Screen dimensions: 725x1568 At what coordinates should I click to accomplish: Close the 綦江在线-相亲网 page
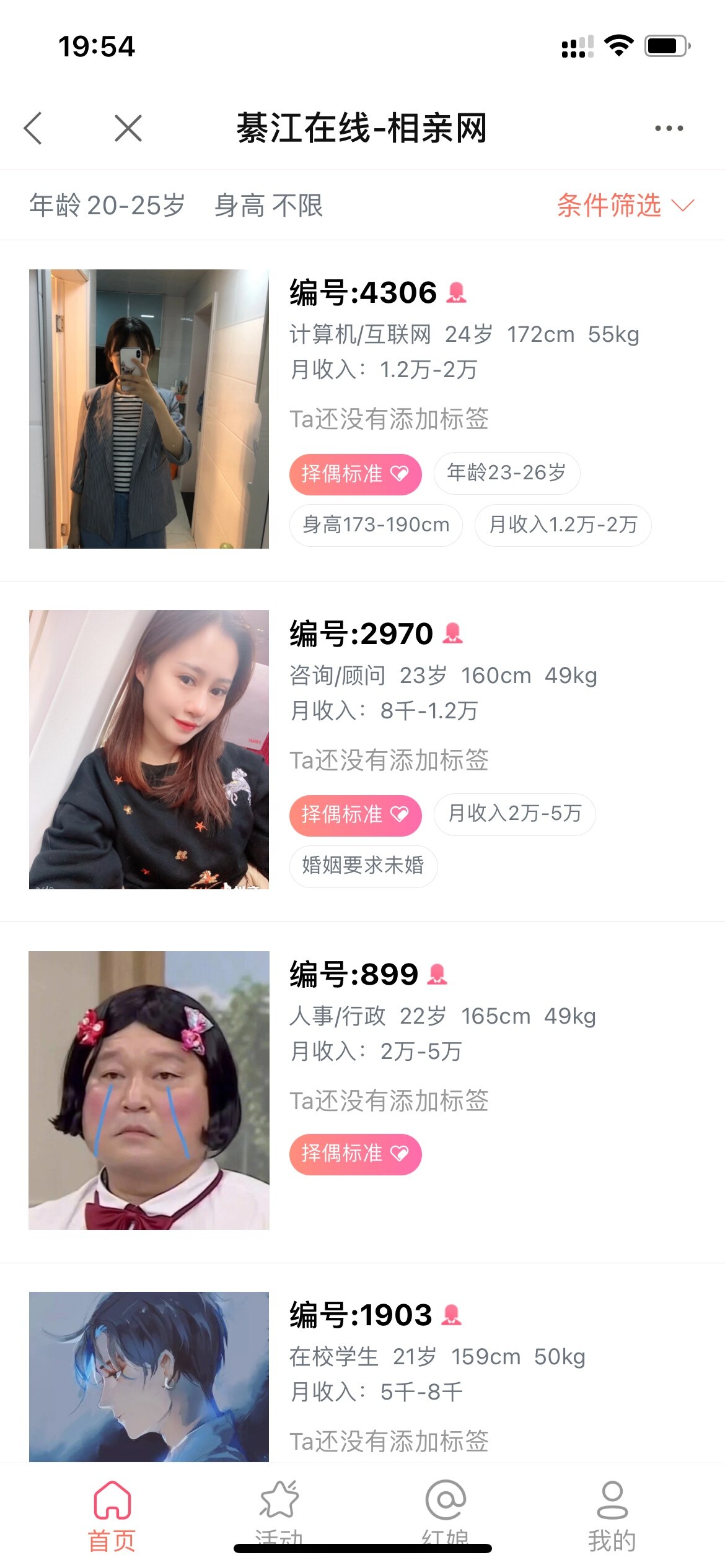tap(128, 128)
